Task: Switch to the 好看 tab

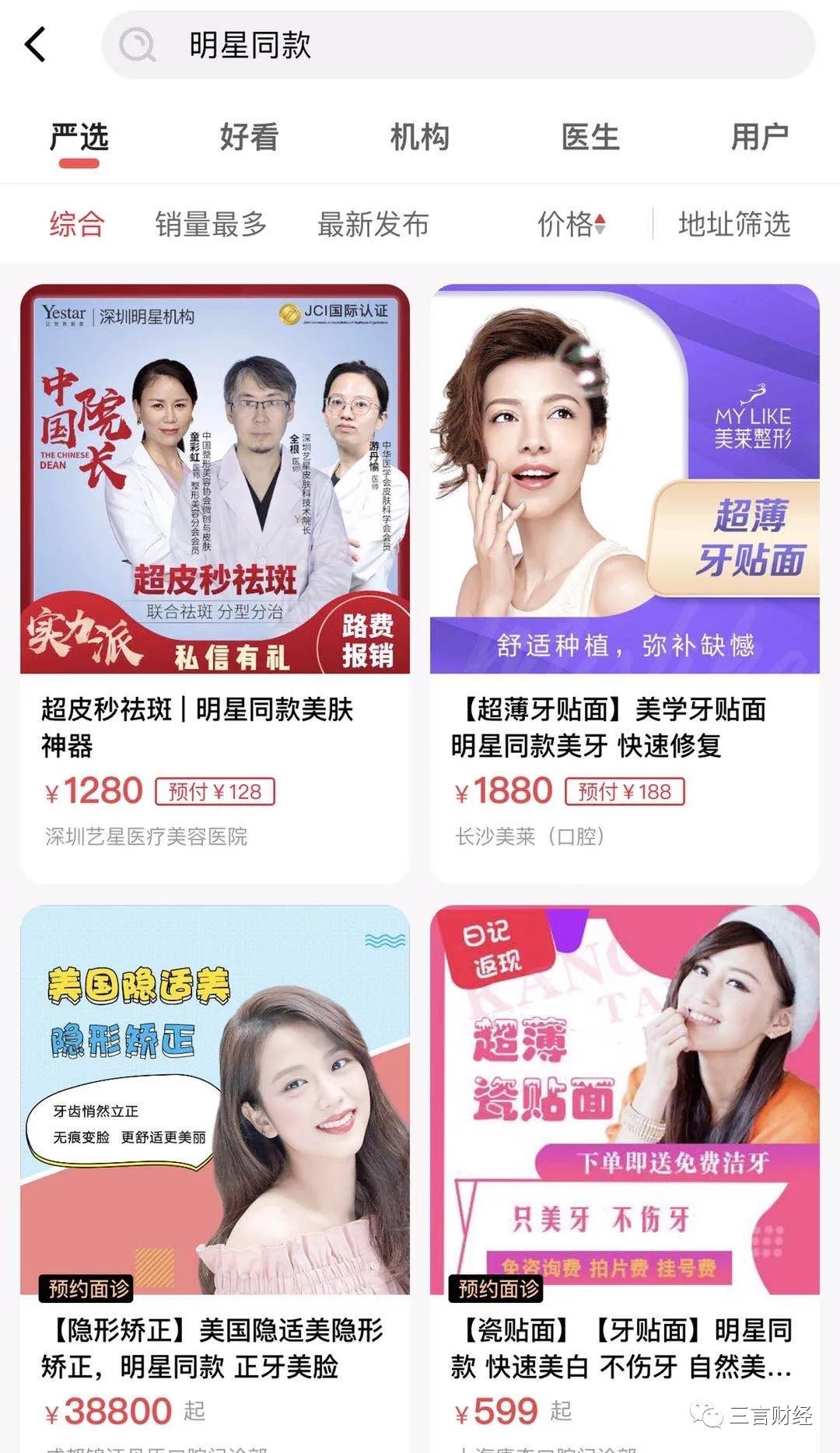Action: click(x=249, y=138)
